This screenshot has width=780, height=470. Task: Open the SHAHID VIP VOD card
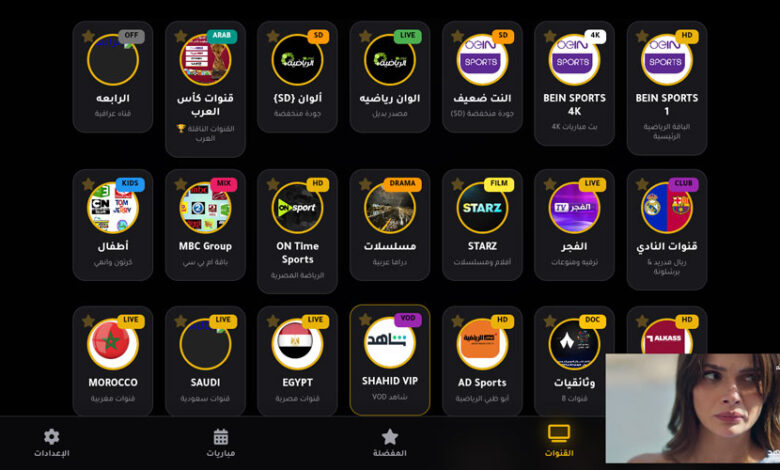pyautogui.click(x=390, y=358)
